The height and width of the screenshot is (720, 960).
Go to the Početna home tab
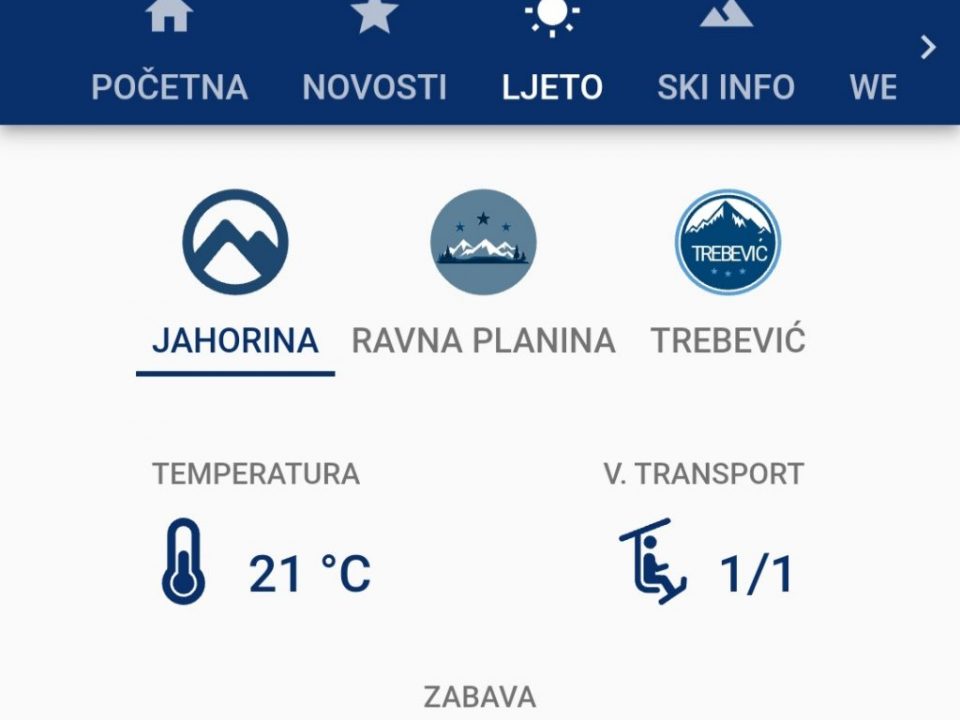[169, 60]
